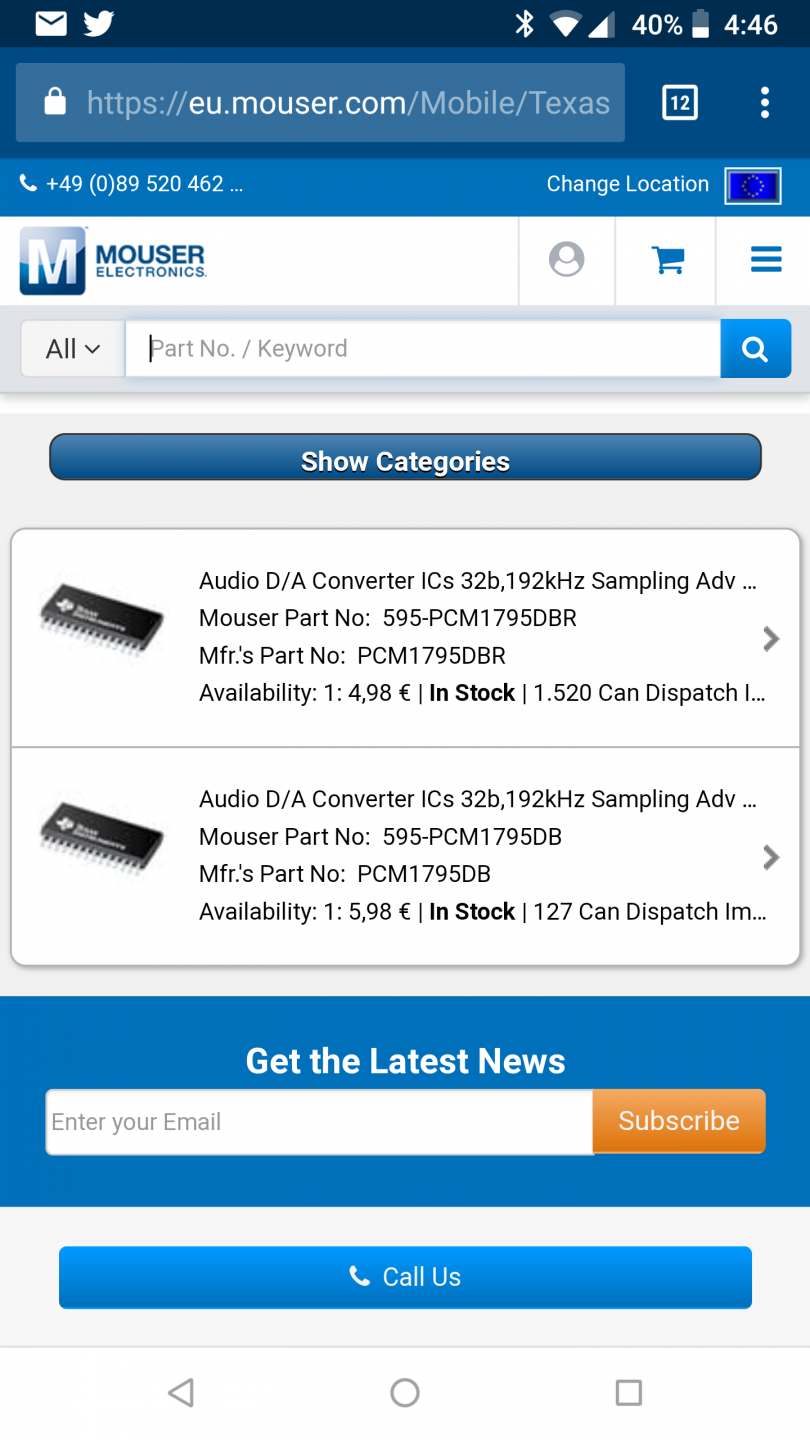
Task: Submit search with the magnifier button
Action: 755,349
